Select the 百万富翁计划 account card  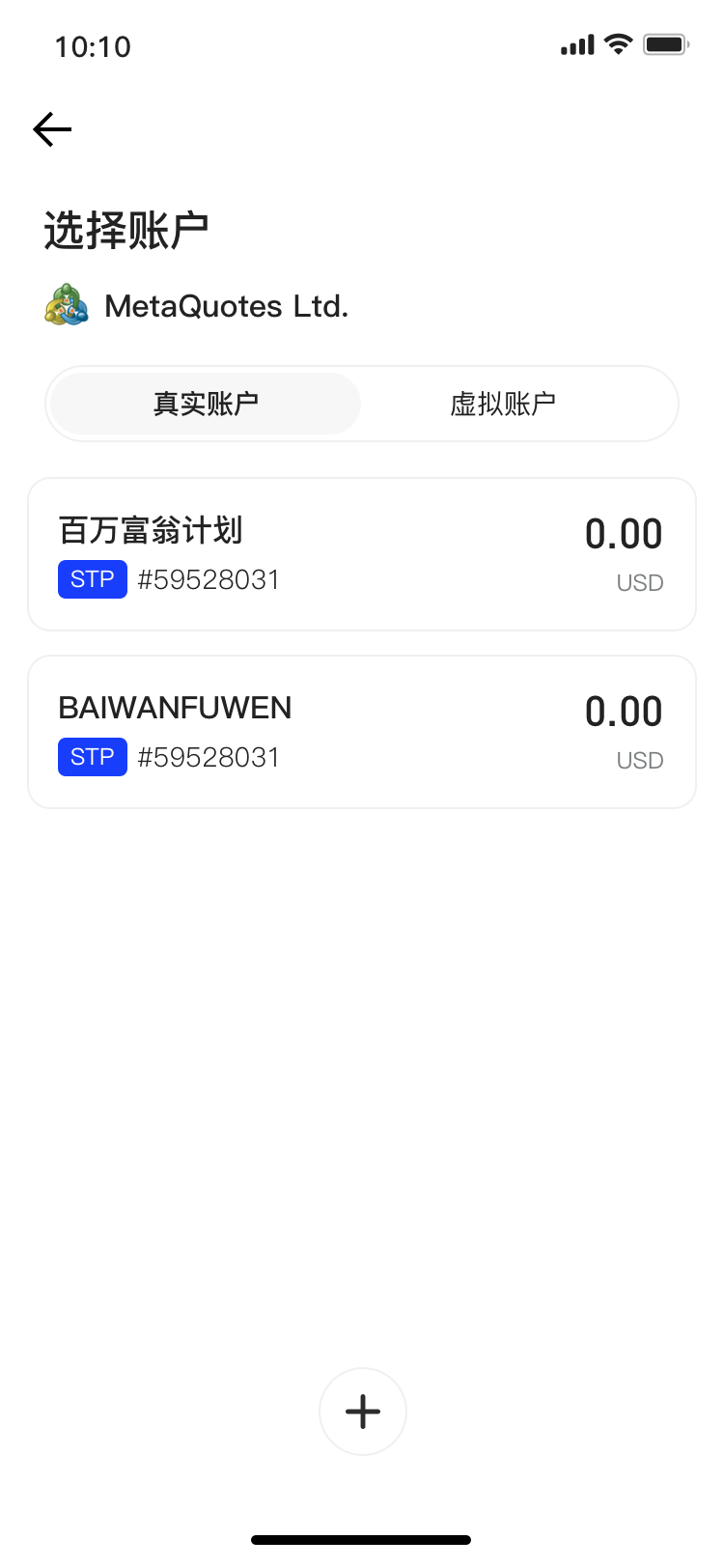(362, 554)
